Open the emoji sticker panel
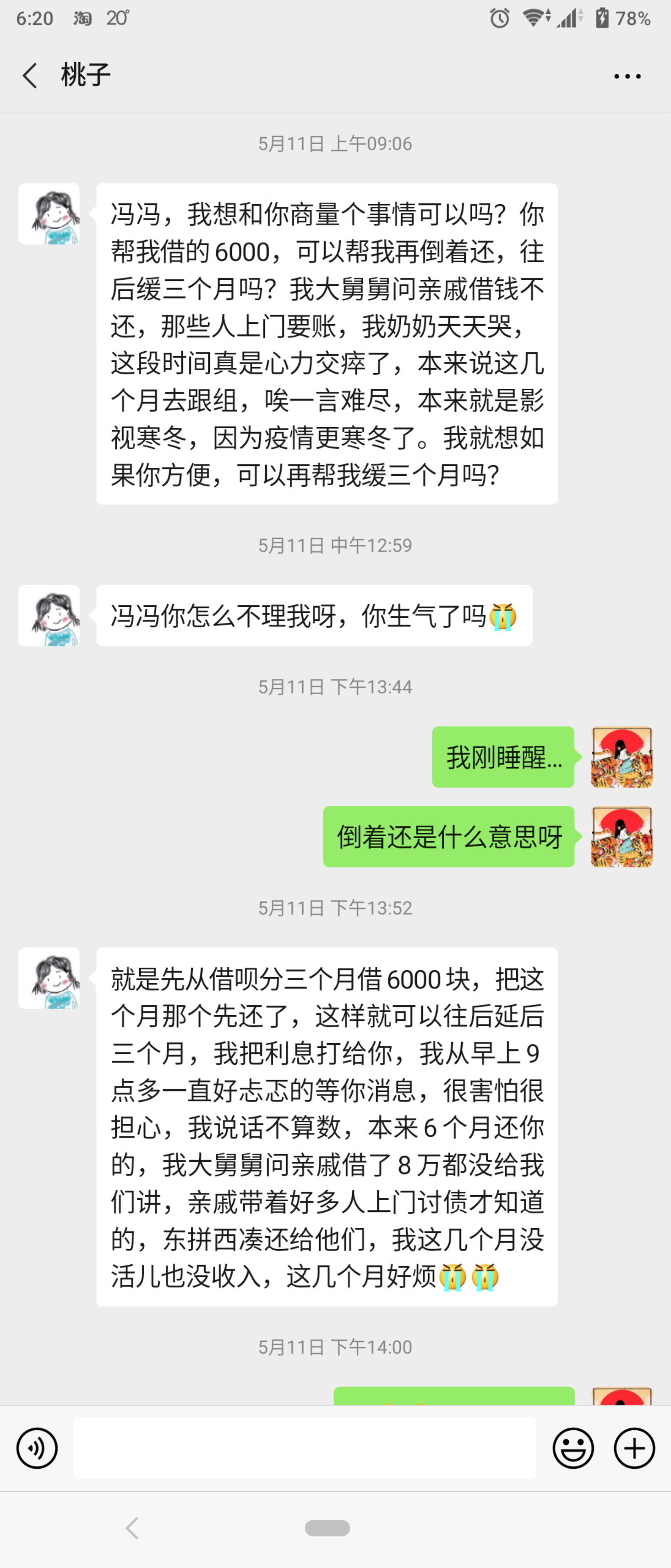This screenshot has height=1568, width=671. (x=573, y=1448)
